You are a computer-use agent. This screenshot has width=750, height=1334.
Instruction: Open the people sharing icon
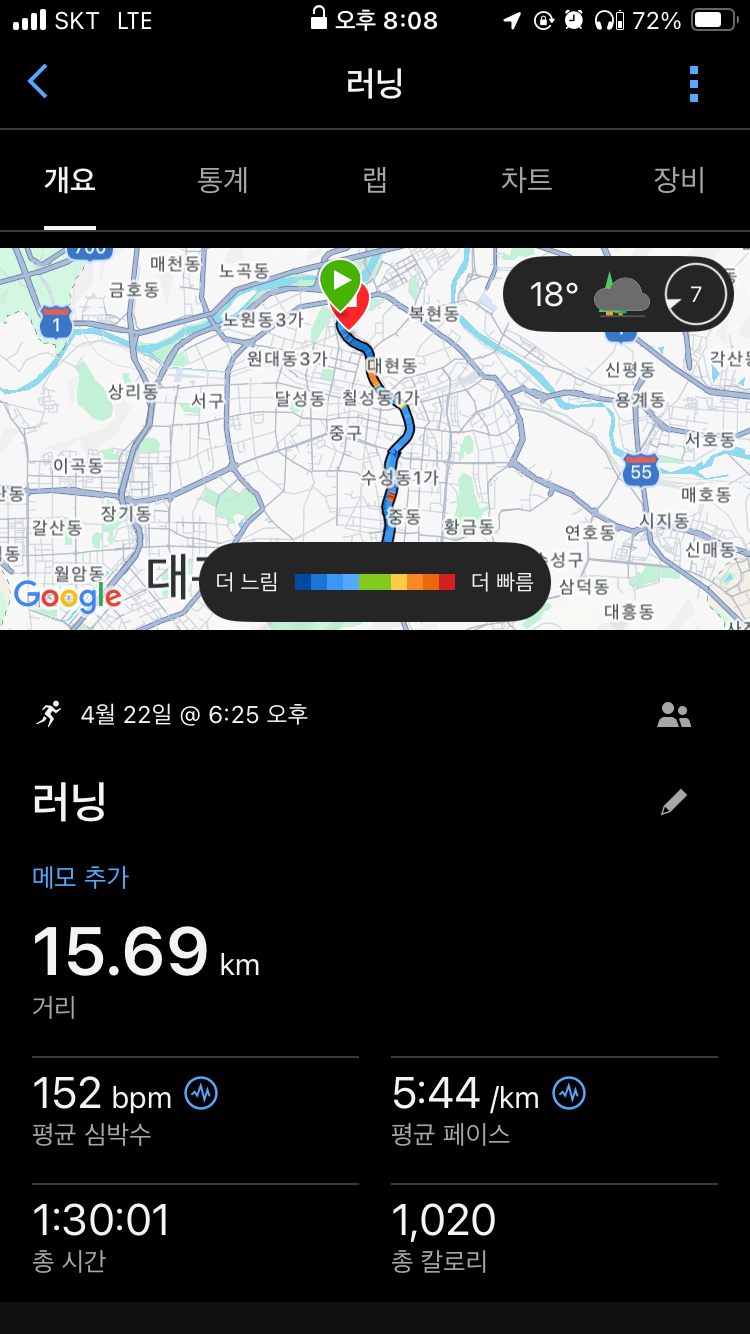pyautogui.click(x=674, y=715)
